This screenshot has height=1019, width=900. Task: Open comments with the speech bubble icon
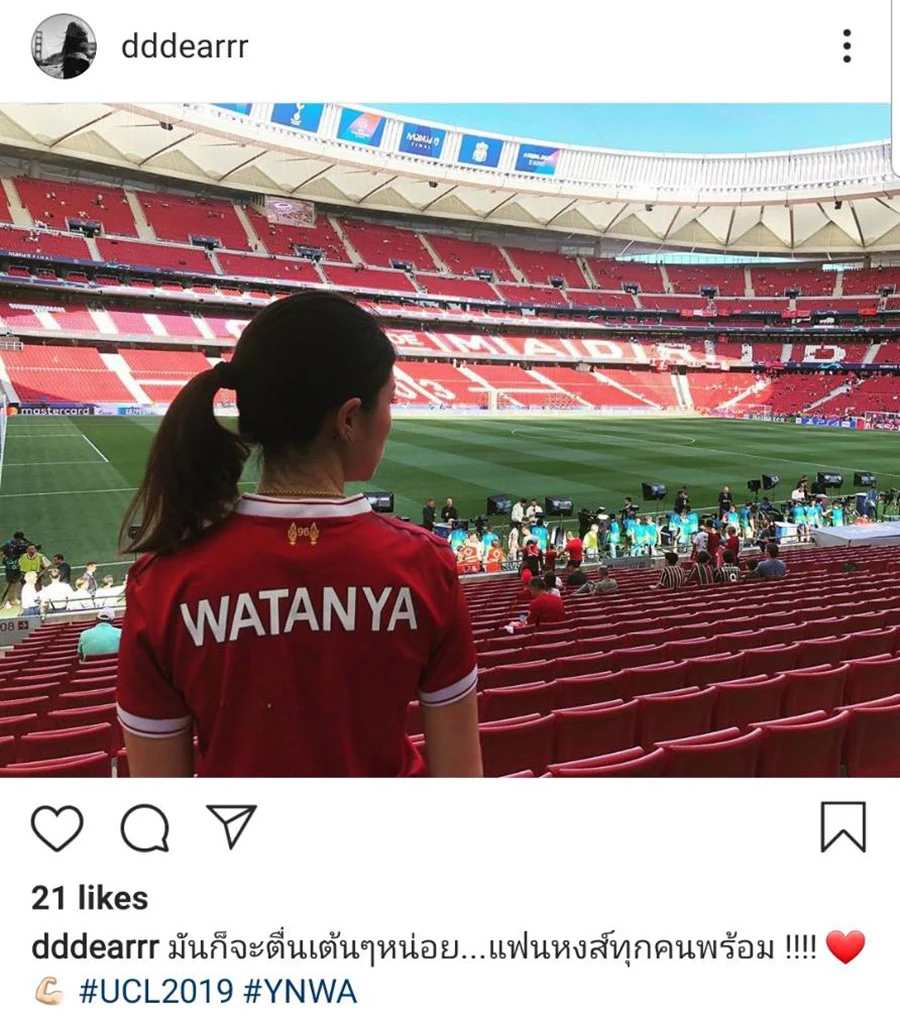(144, 827)
